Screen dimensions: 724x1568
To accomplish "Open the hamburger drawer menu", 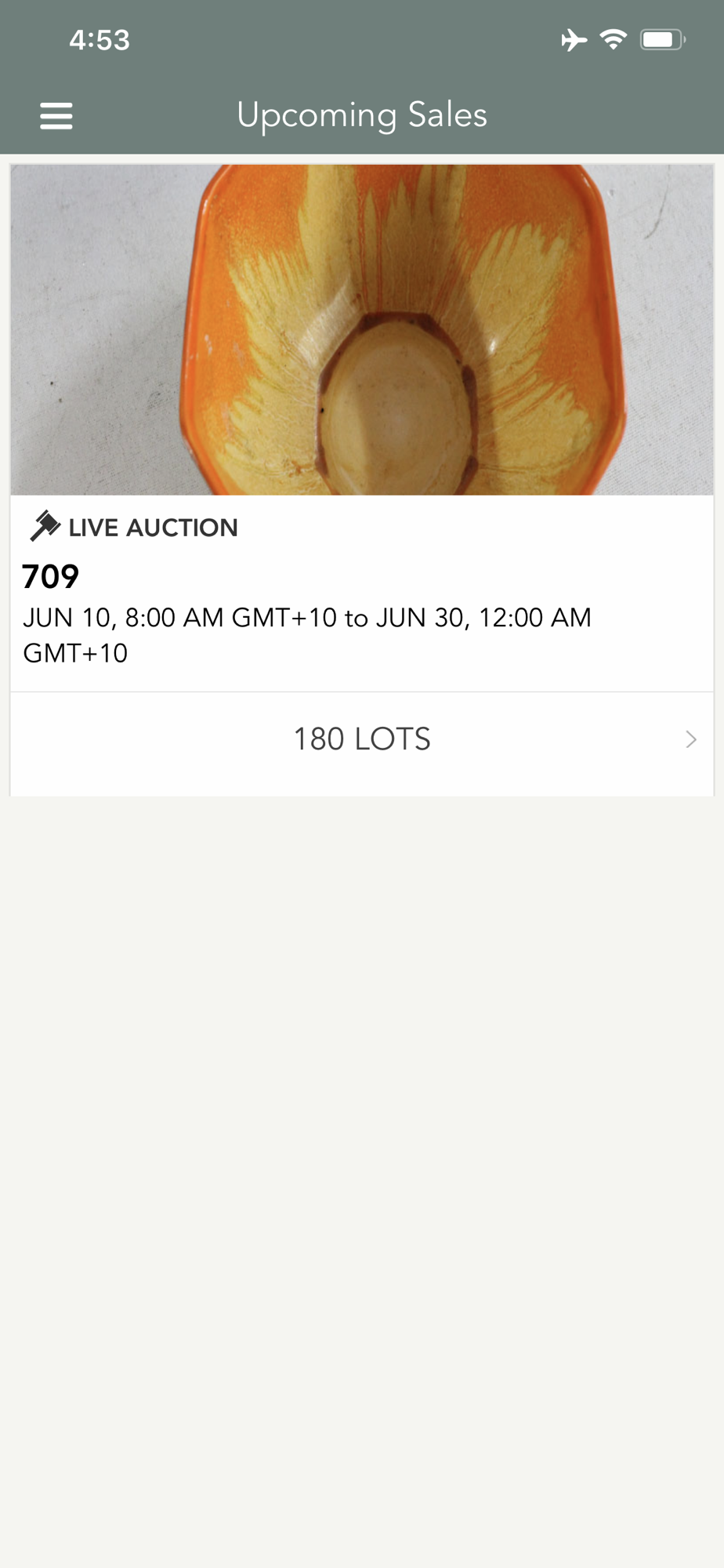I will 56,116.
